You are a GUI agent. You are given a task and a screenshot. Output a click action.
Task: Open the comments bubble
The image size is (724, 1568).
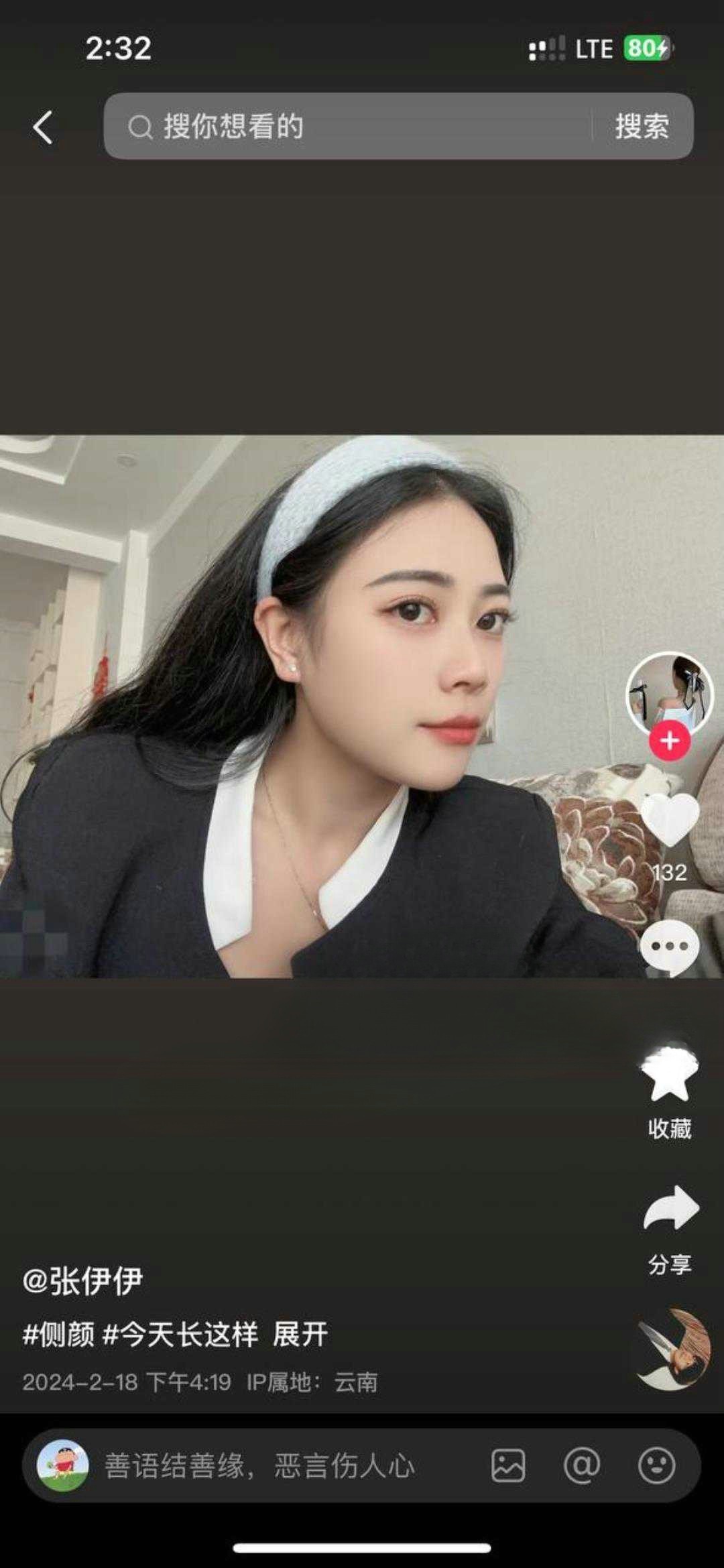669,947
